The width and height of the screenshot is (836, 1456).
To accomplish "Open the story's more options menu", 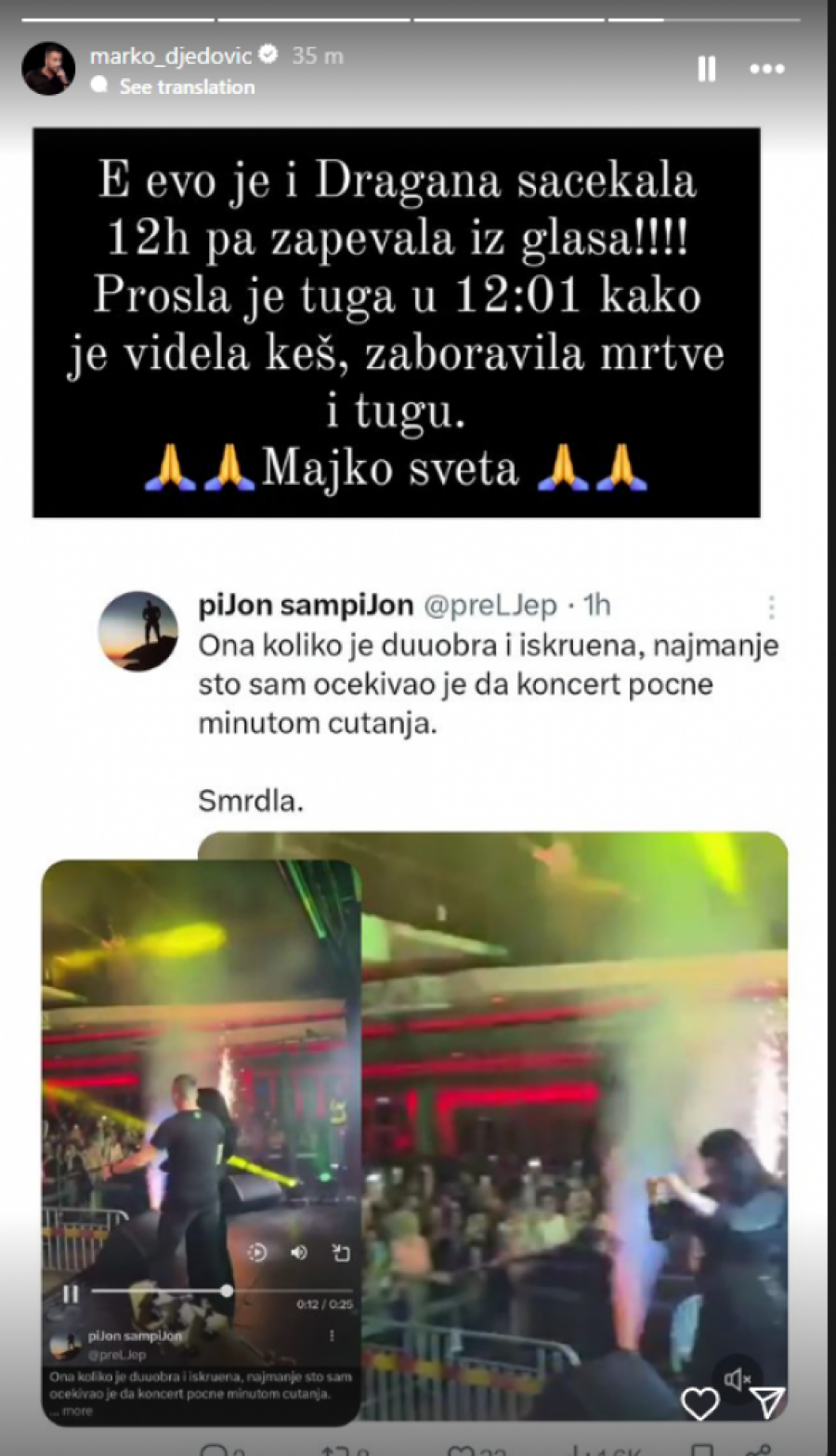I will click(767, 69).
